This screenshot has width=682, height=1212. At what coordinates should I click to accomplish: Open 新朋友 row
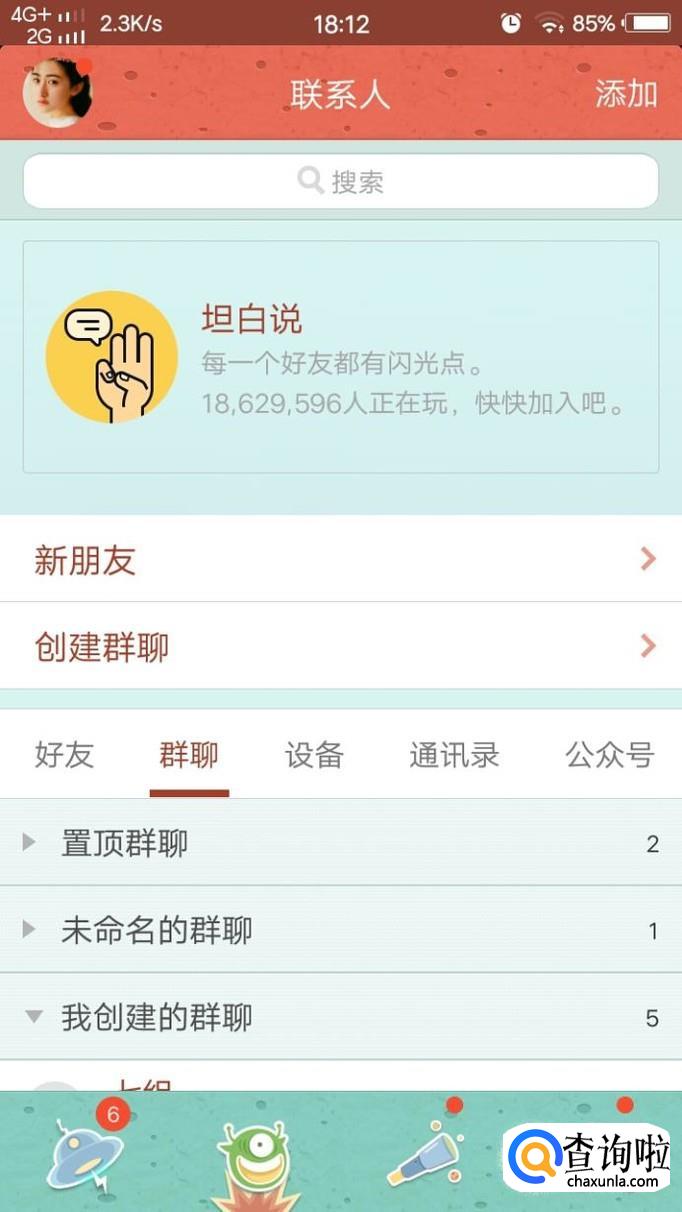[340, 559]
